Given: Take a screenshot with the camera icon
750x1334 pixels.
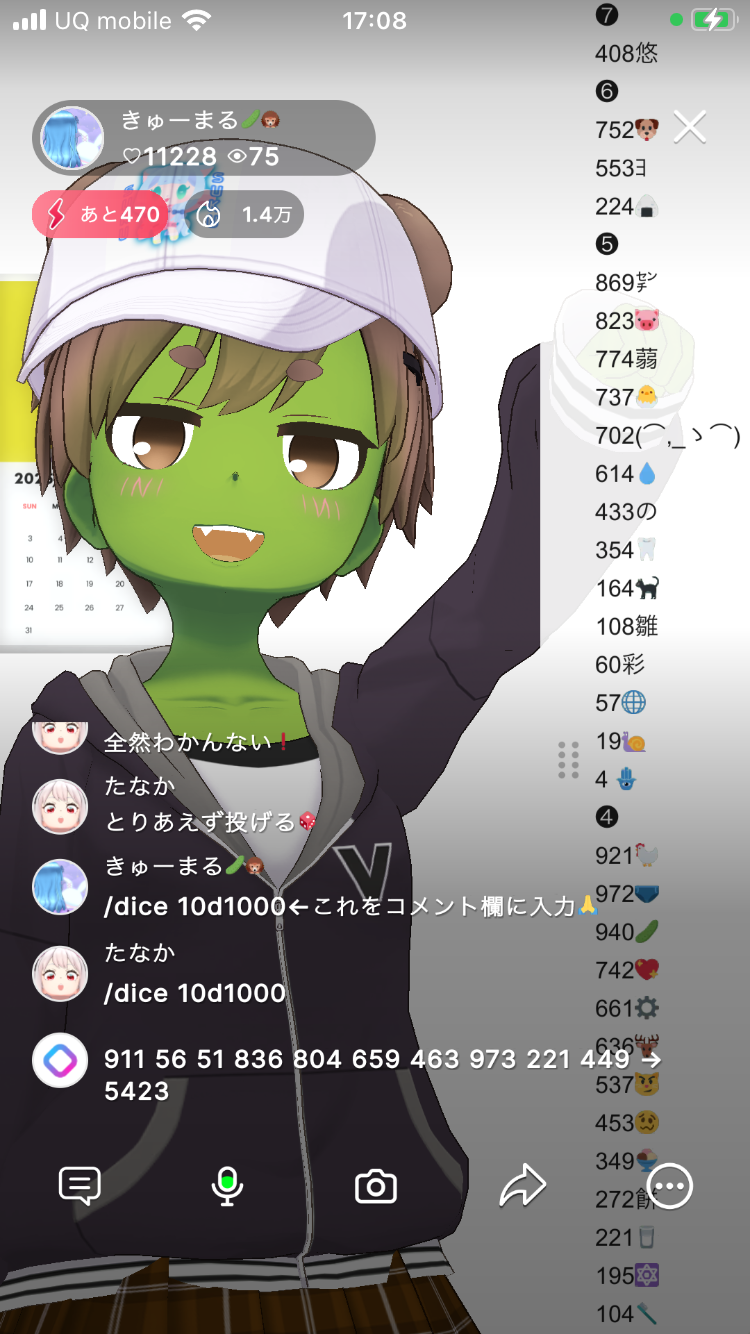Looking at the screenshot, I should coord(376,1186).
